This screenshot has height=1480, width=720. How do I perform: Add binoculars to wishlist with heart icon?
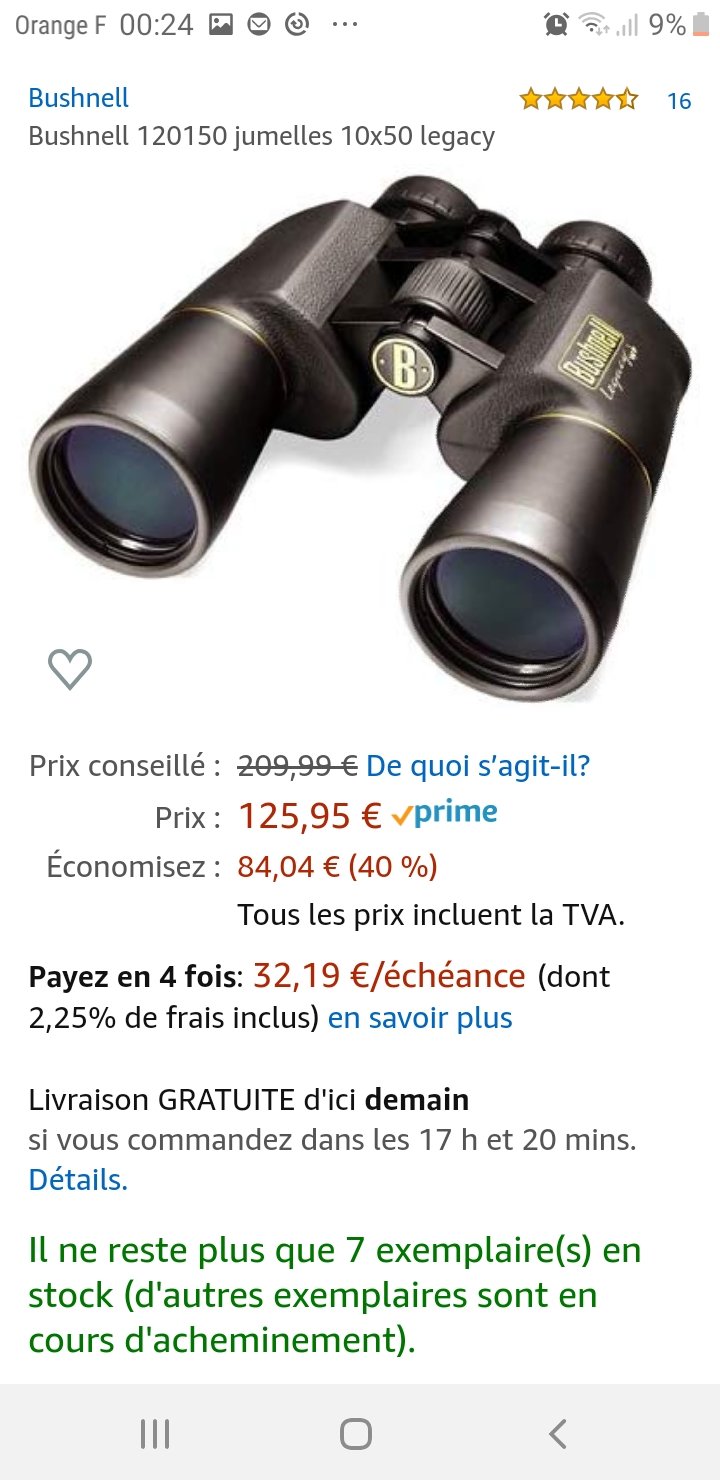tap(70, 669)
